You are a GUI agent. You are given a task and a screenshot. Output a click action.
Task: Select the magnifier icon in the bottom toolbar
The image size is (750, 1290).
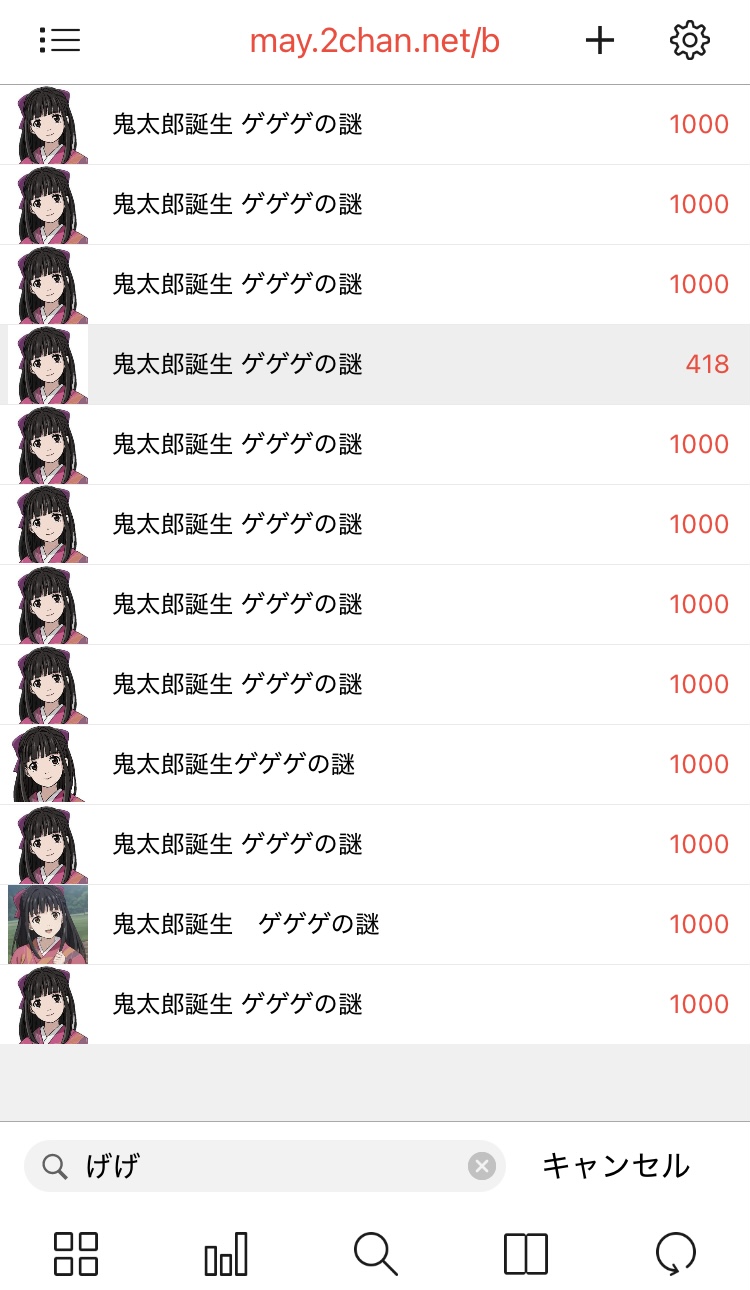(x=376, y=1254)
